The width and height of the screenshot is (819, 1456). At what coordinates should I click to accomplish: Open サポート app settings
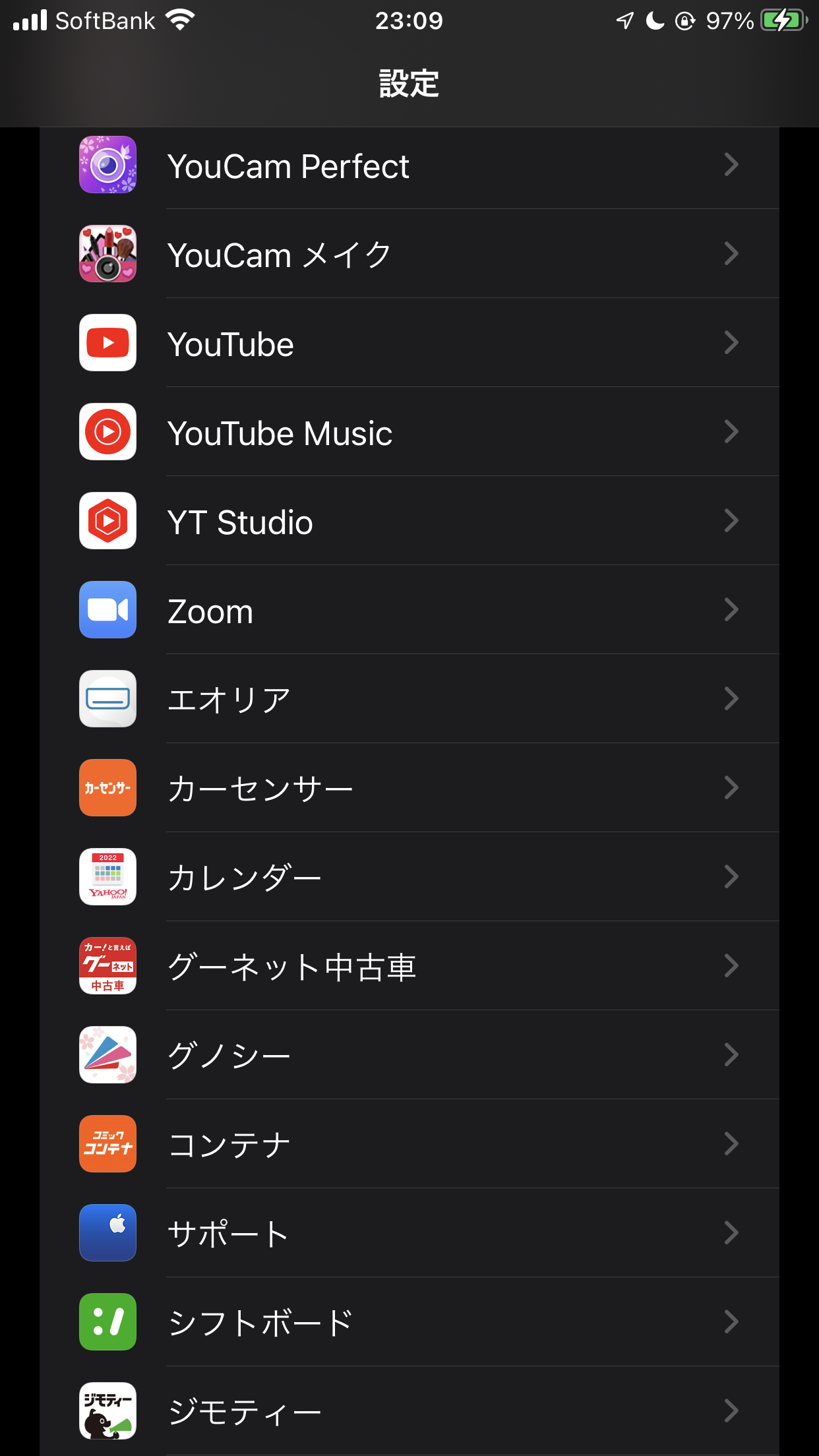pyautogui.click(x=409, y=1234)
